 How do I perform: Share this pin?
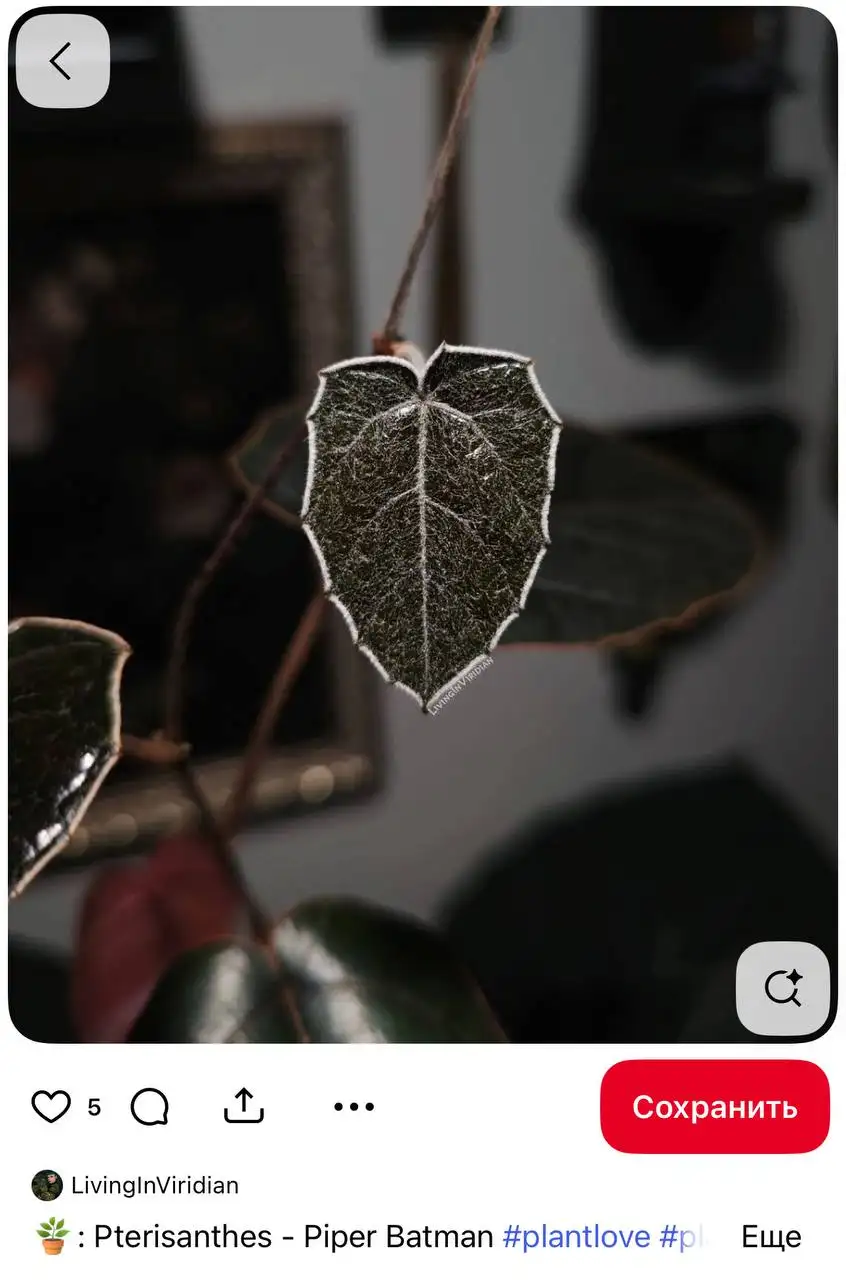243,1106
